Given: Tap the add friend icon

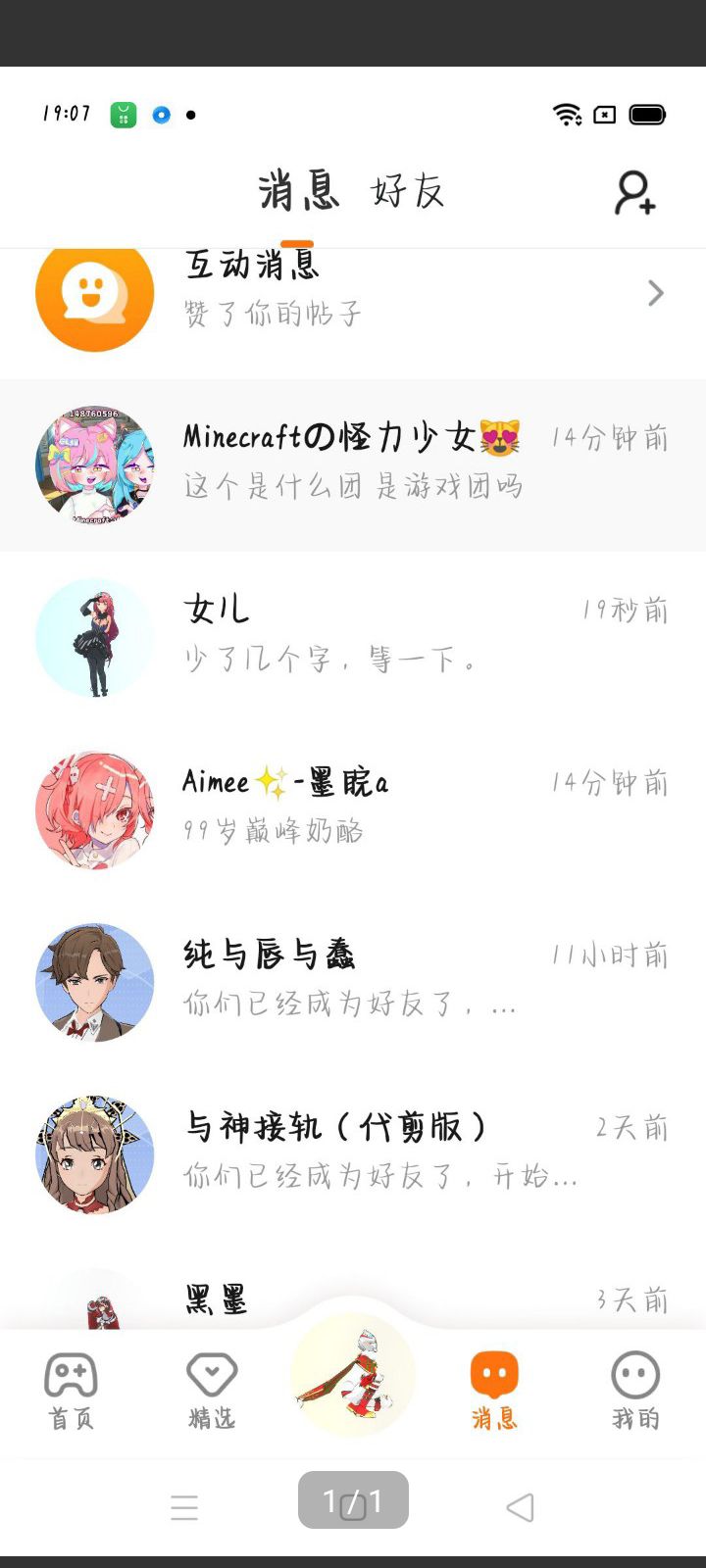Looking at the screenshot, I should [x=634, y=193].
